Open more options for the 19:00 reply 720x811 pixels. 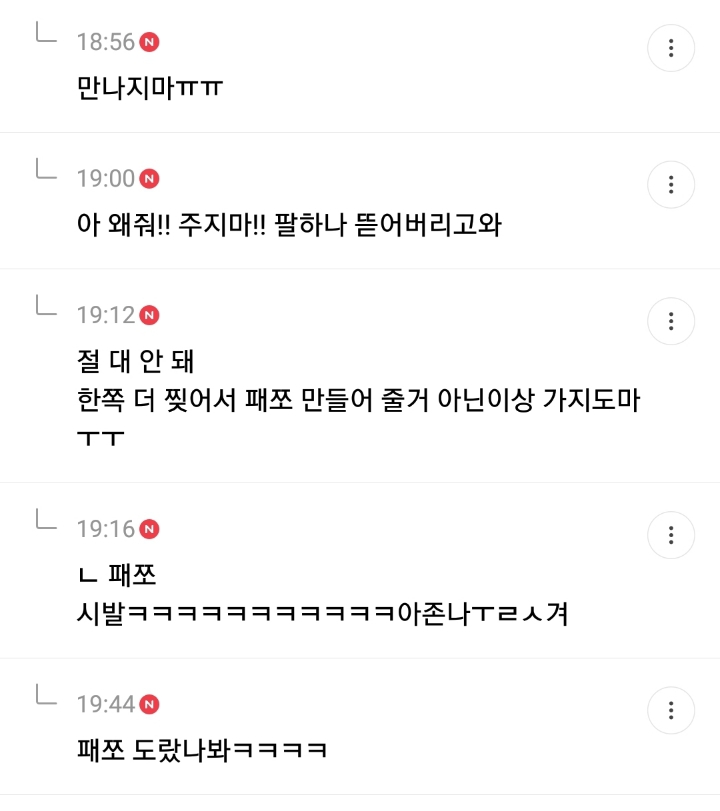pos(671,185)
